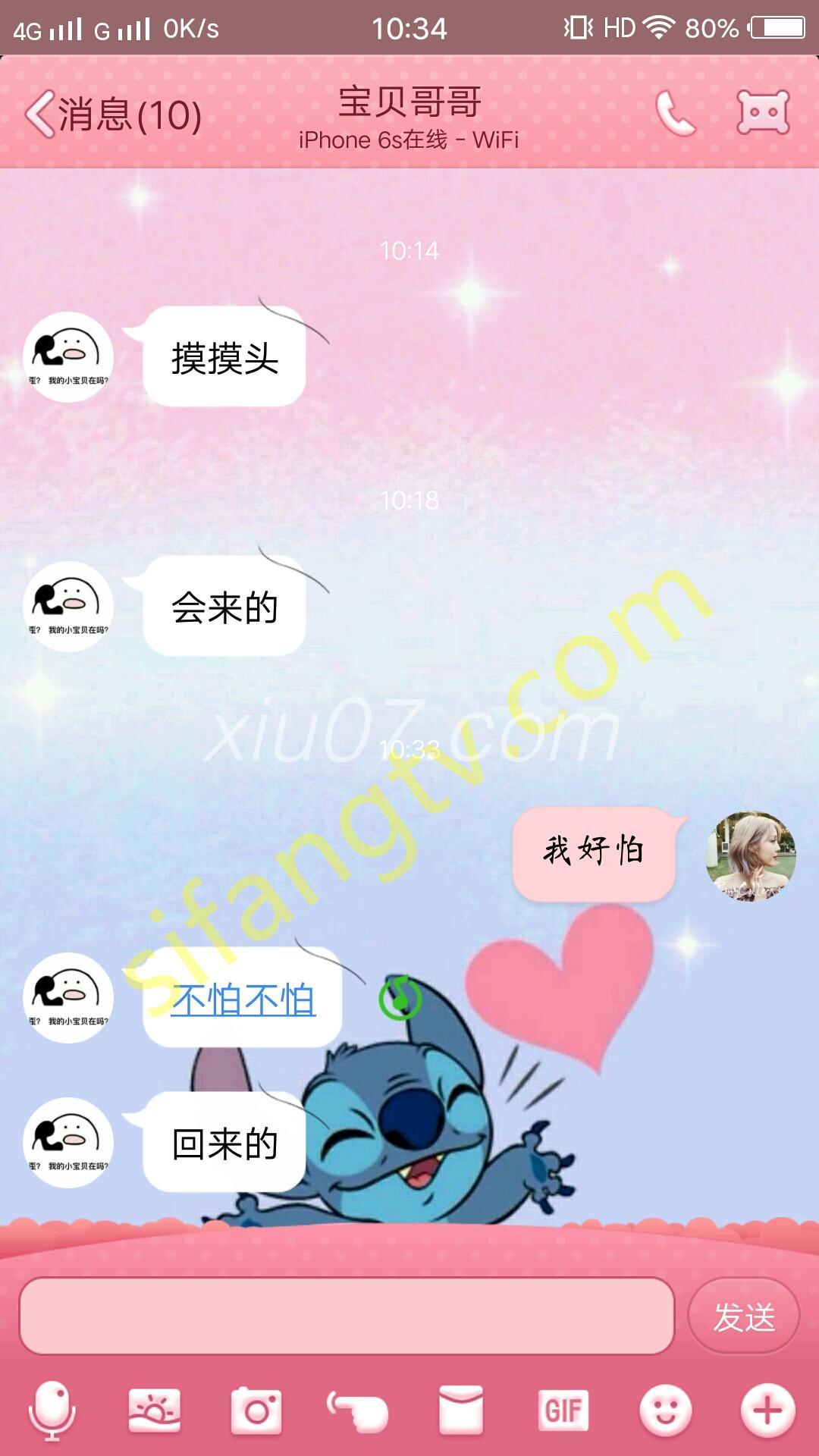
Task: Open more options with the plus icon
Action: [767, 1410]
